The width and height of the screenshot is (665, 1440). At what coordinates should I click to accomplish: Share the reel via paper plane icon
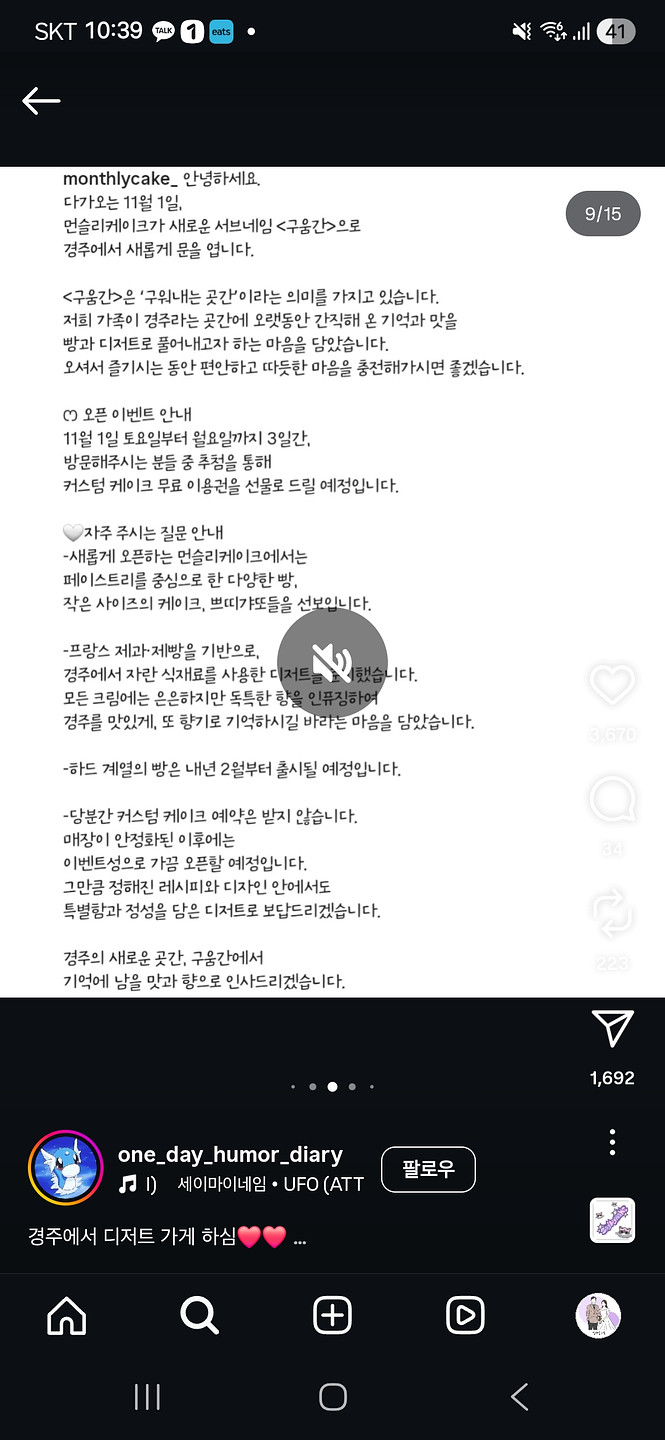[612, 1029]
